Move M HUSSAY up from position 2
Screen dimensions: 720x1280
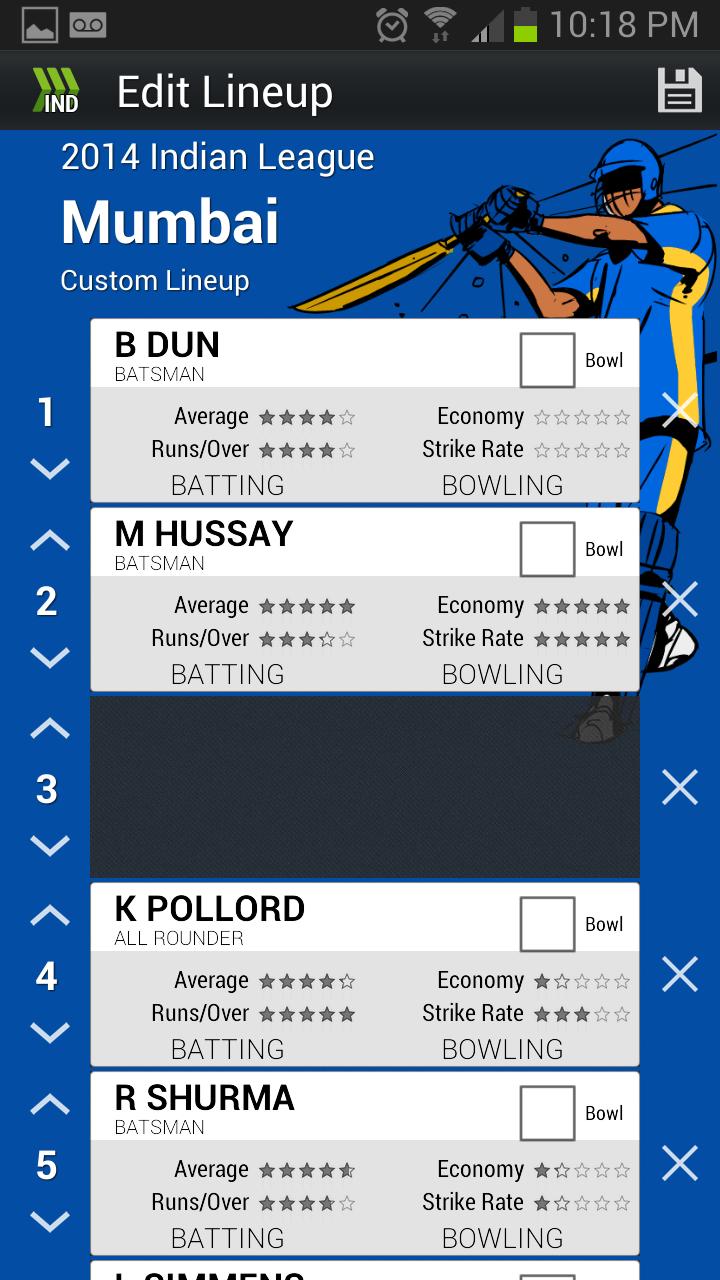pos(49,541)
